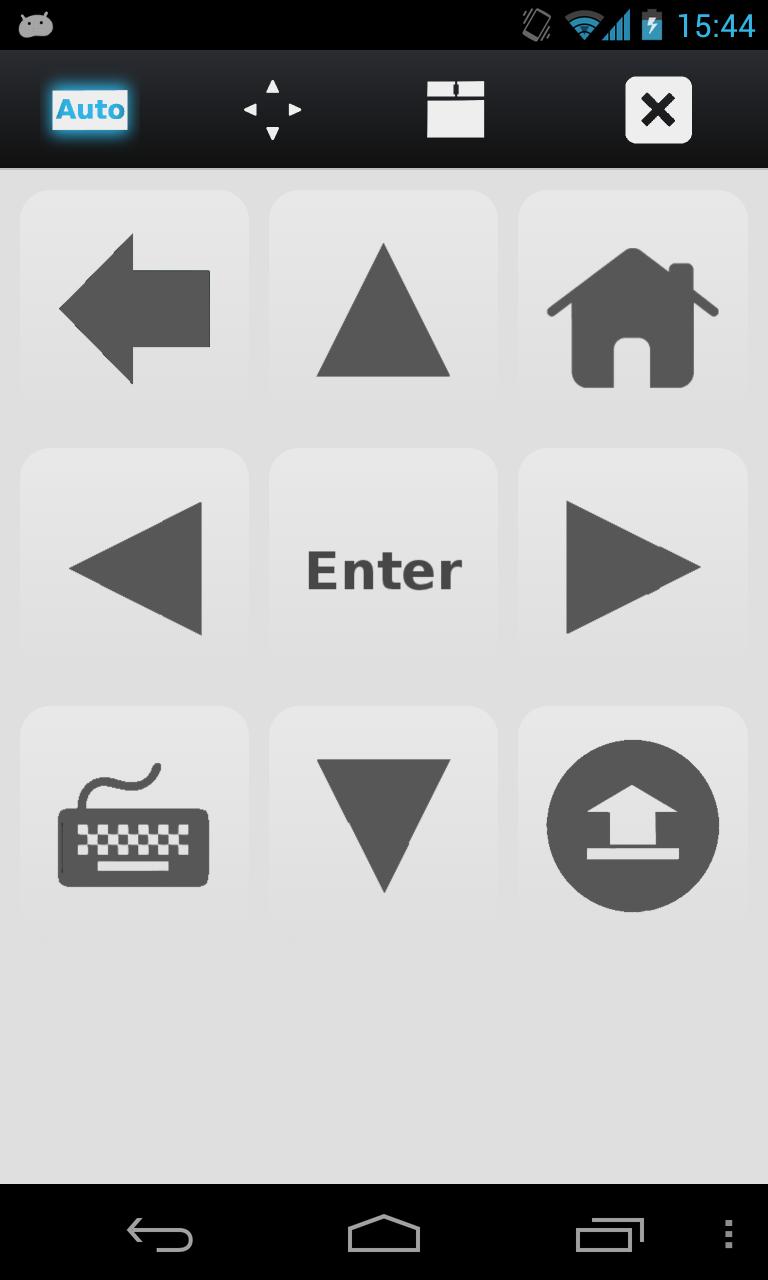This screenshot has width=768, height=1280.
Task: Move right with the right triangle
Action: click(x=632, y=567)
